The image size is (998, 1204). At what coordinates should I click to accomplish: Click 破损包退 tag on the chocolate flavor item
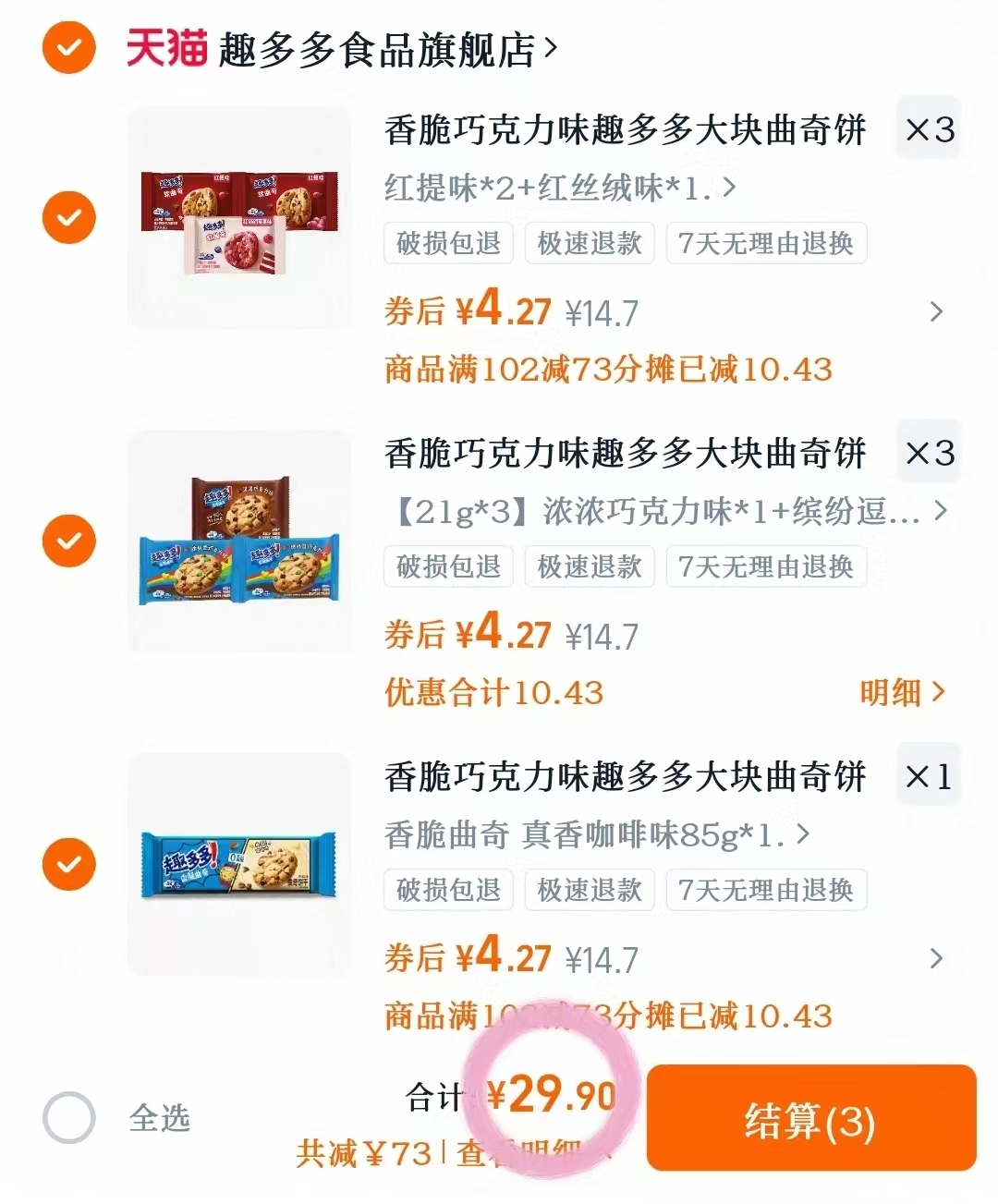(447, 566)
